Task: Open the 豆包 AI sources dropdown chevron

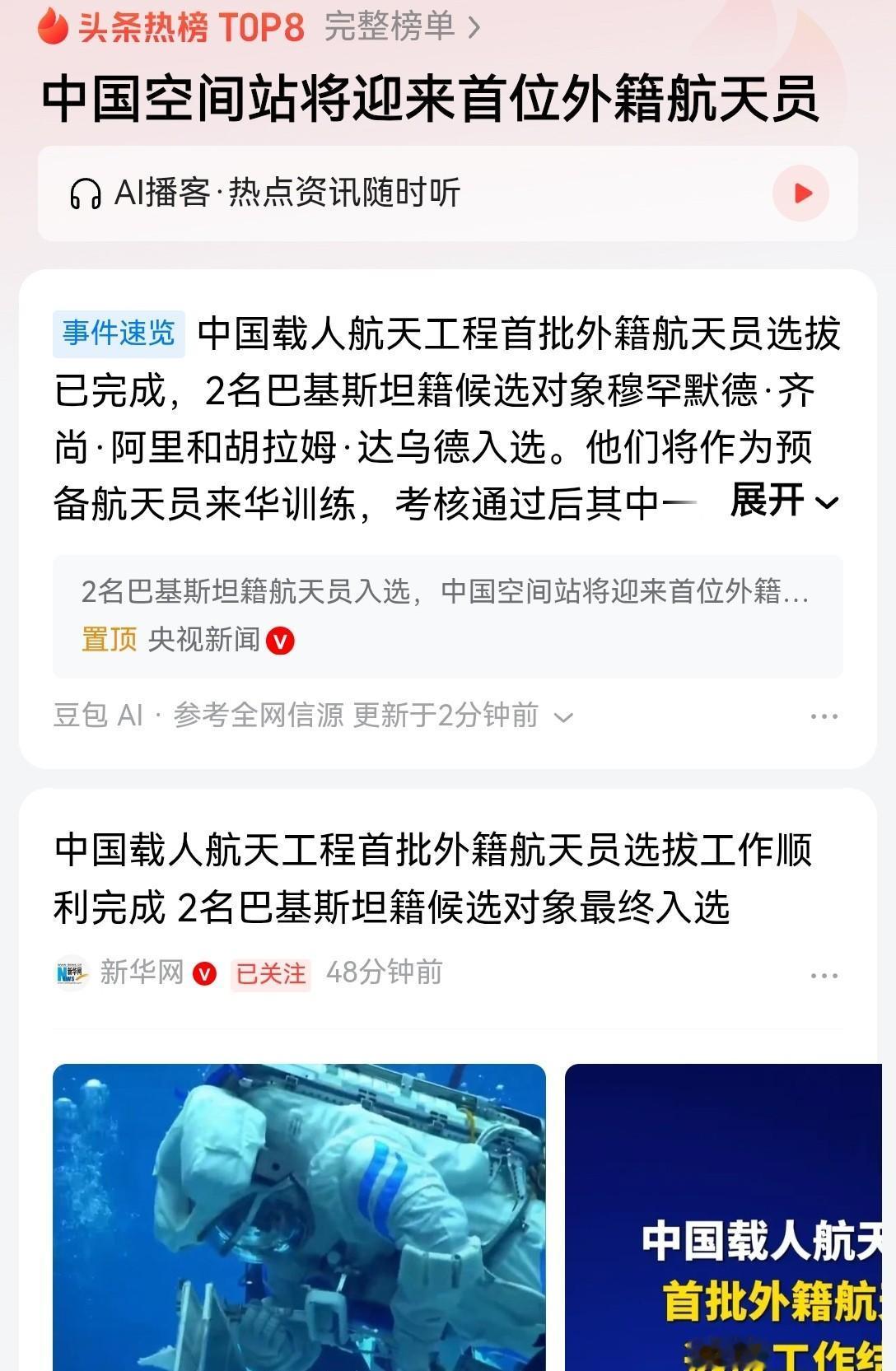Action: pos(563,717)
